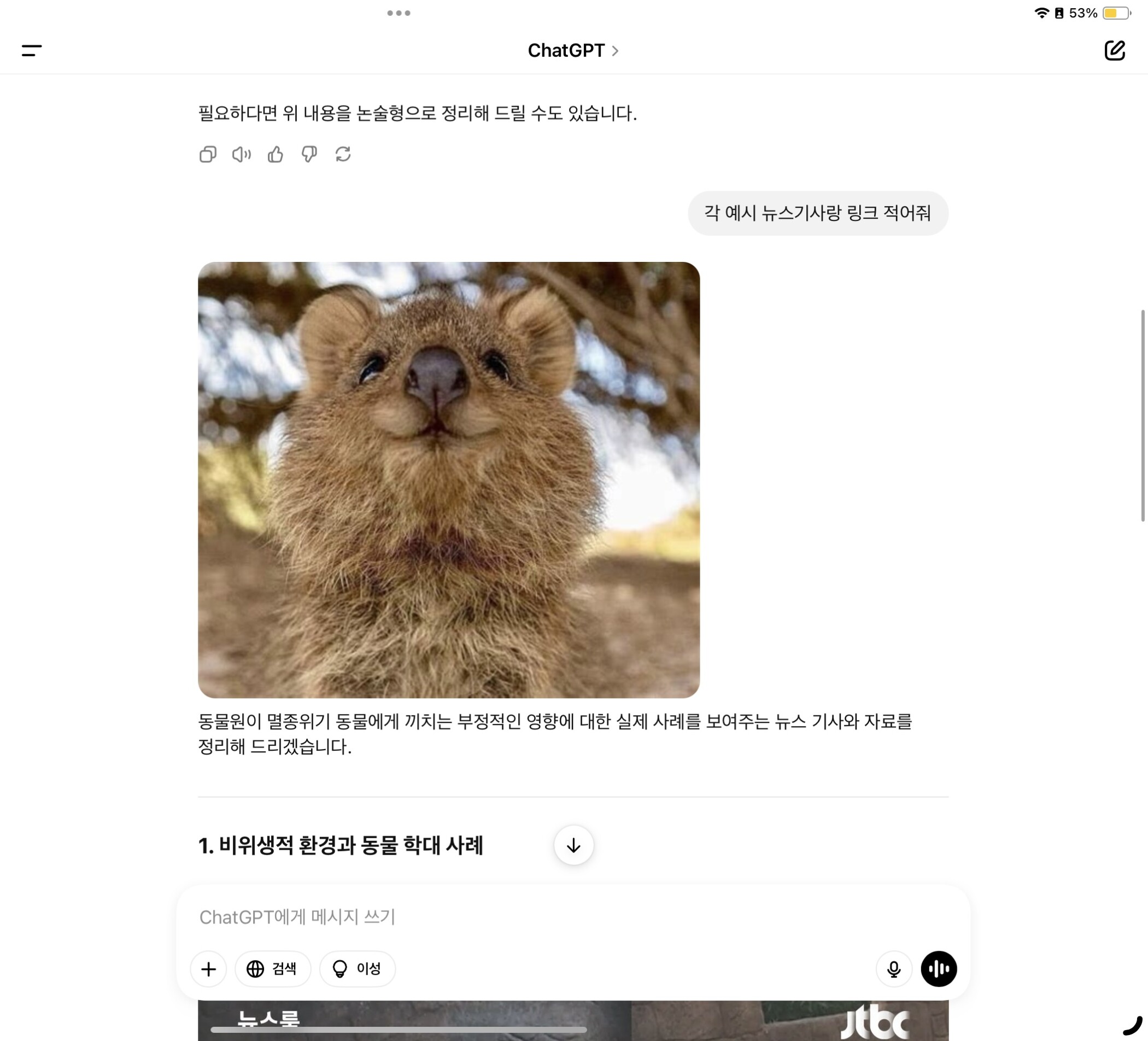Copy the previous response
This screenshot has width=1148, height=1041.
point(208,154)
